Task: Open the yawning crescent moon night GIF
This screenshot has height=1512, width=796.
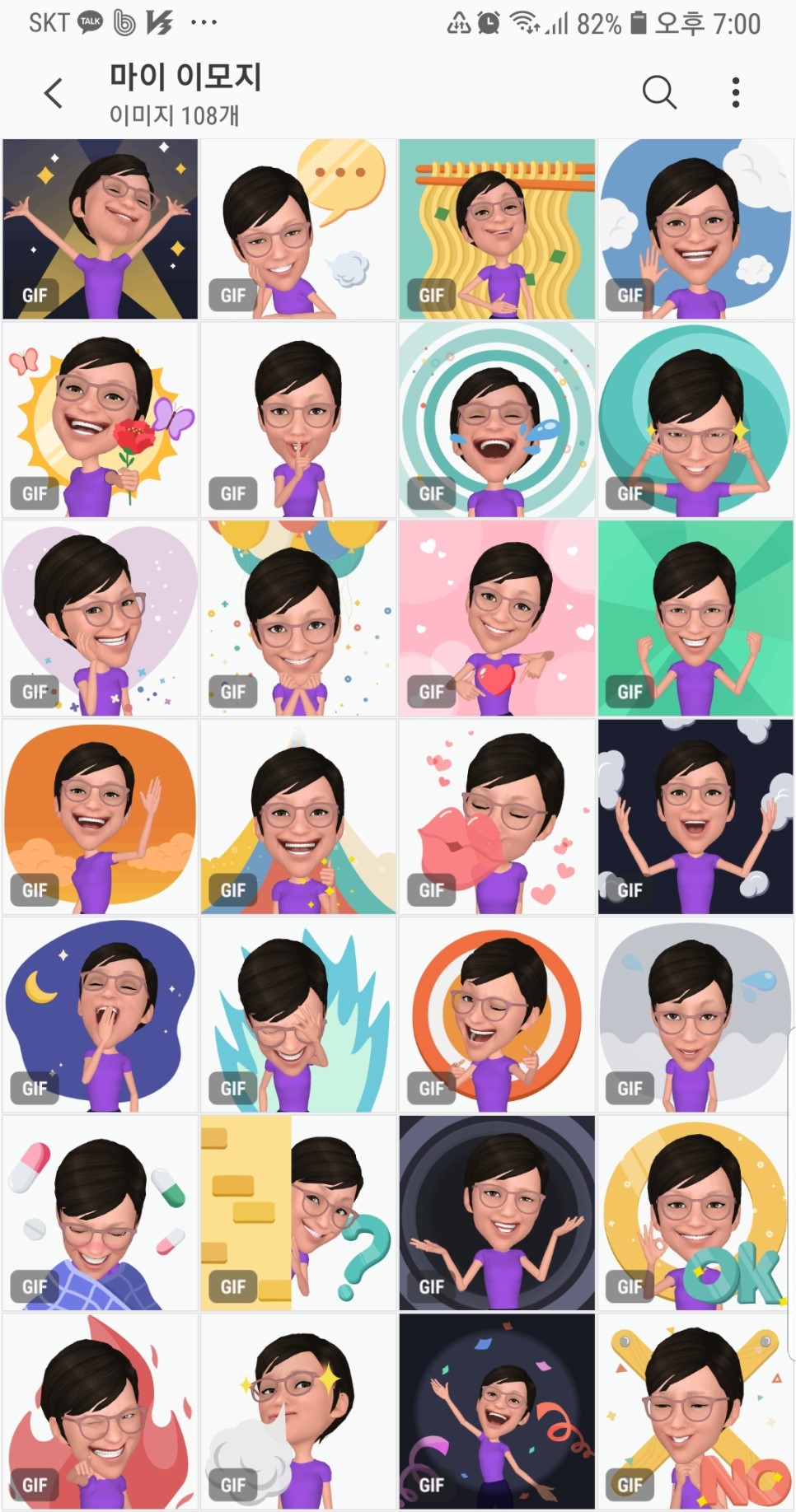Action: coord(101,1015)
